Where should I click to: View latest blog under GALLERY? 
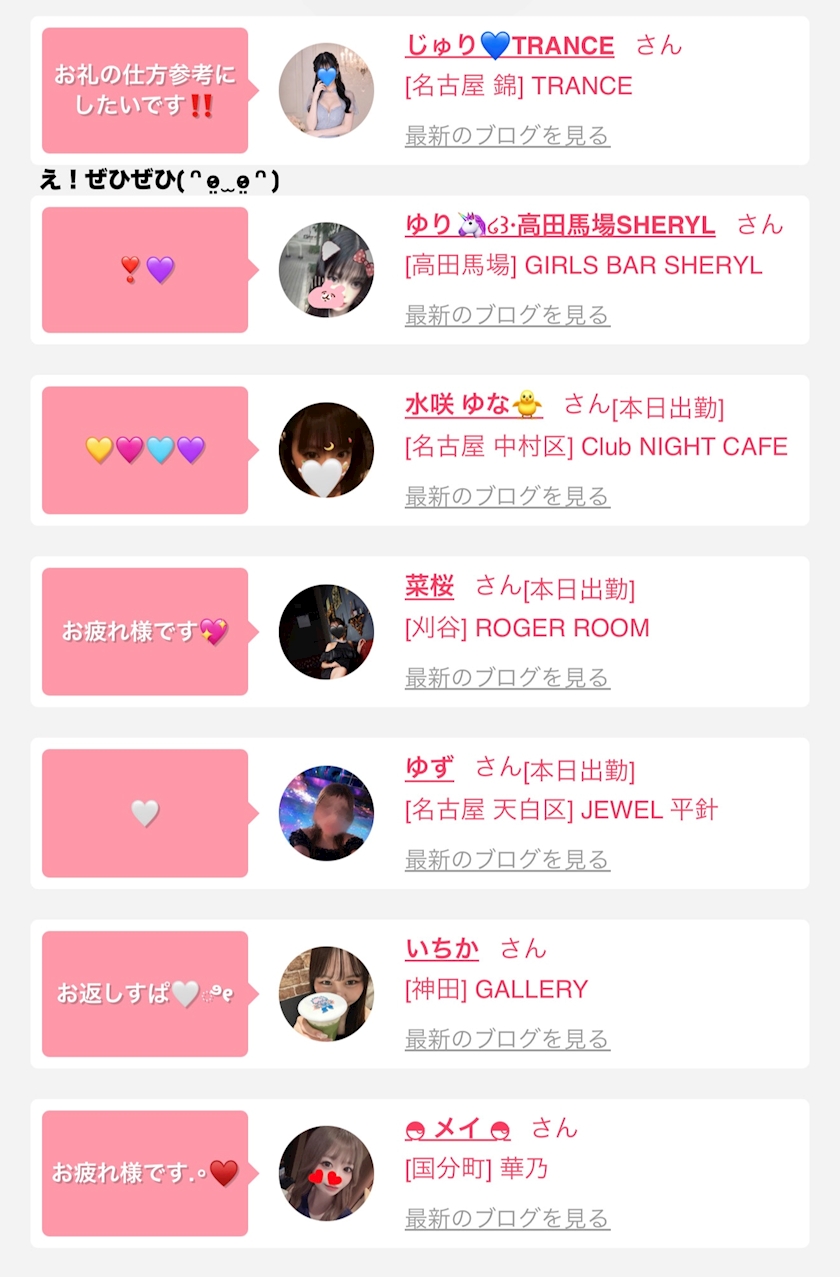pyautogui.click(x=507, y=1039)
